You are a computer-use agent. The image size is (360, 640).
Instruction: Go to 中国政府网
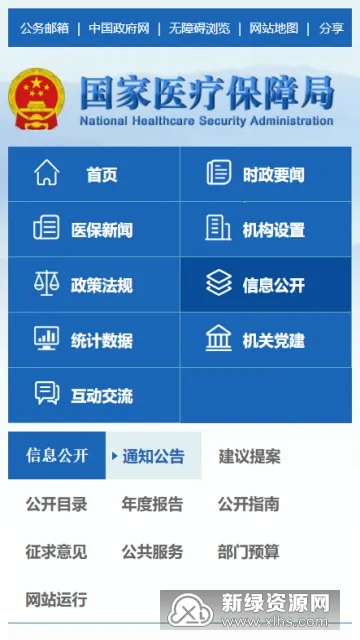tap(119, 29)
